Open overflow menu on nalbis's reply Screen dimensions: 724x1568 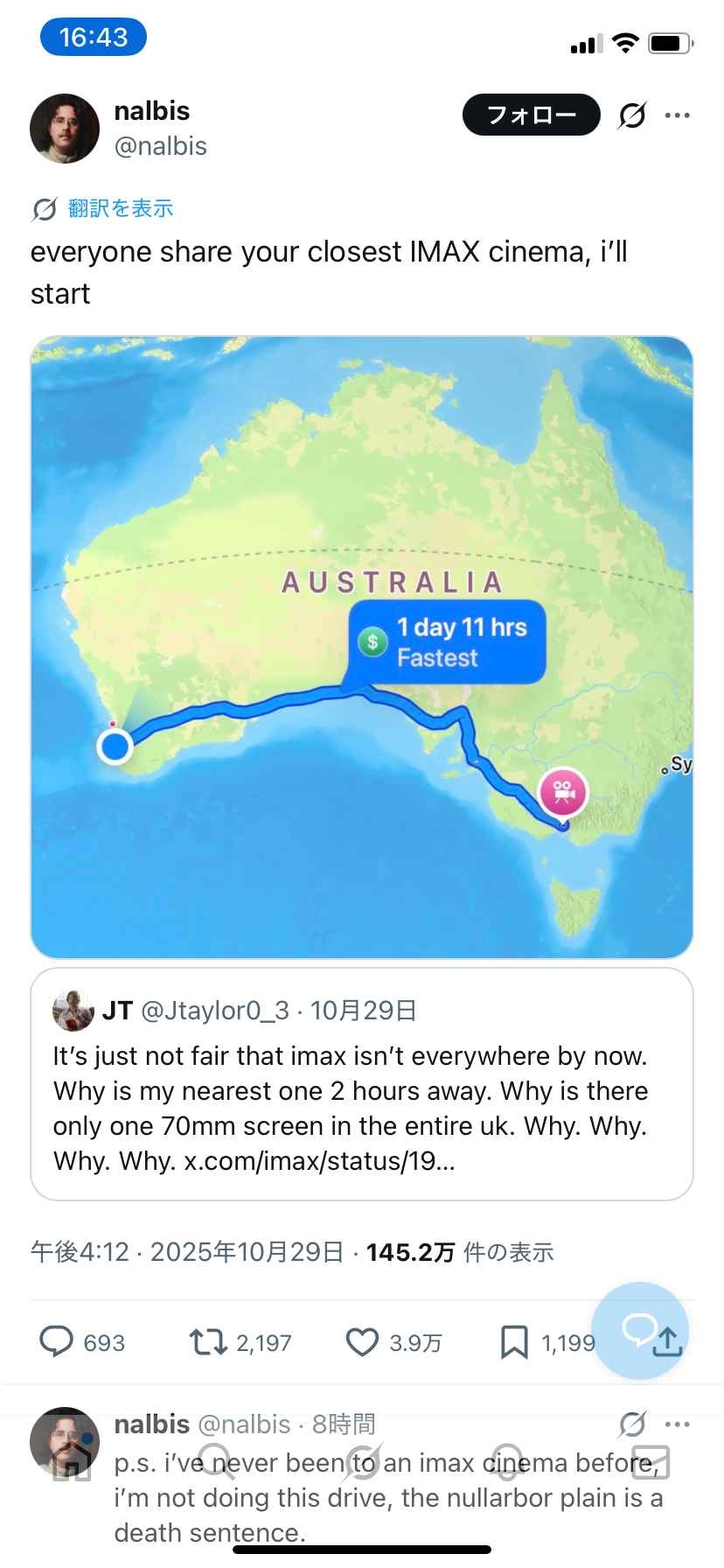point(678,1424)
